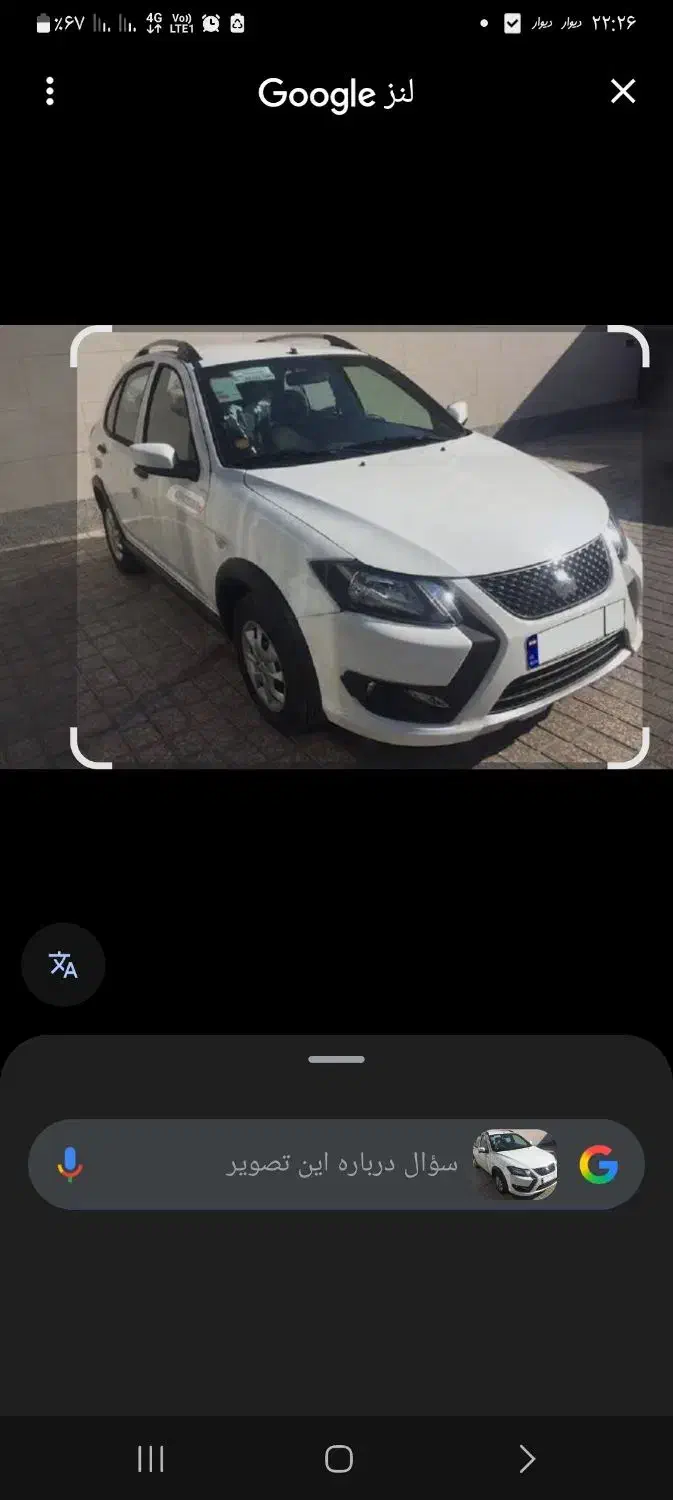Go back with the navigation bar arrow
Viewport: 673px width, 1500px height.
pos(527,1459)
